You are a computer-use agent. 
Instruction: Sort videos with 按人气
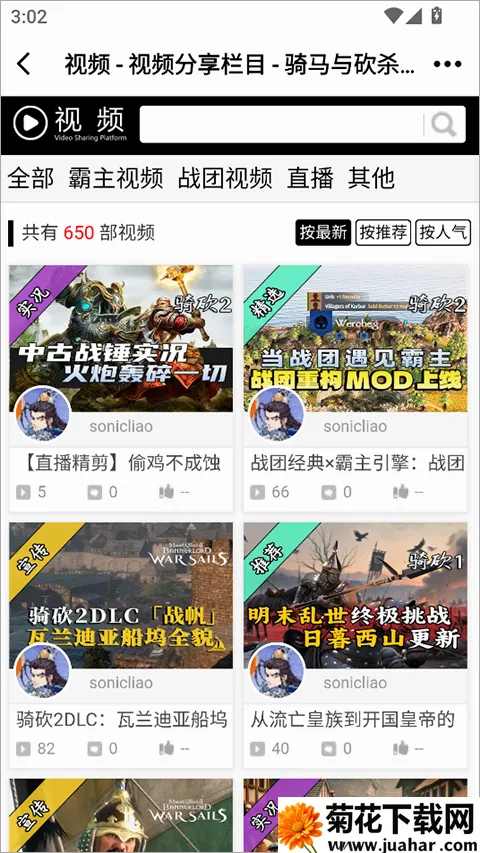(x=443, y=233)
